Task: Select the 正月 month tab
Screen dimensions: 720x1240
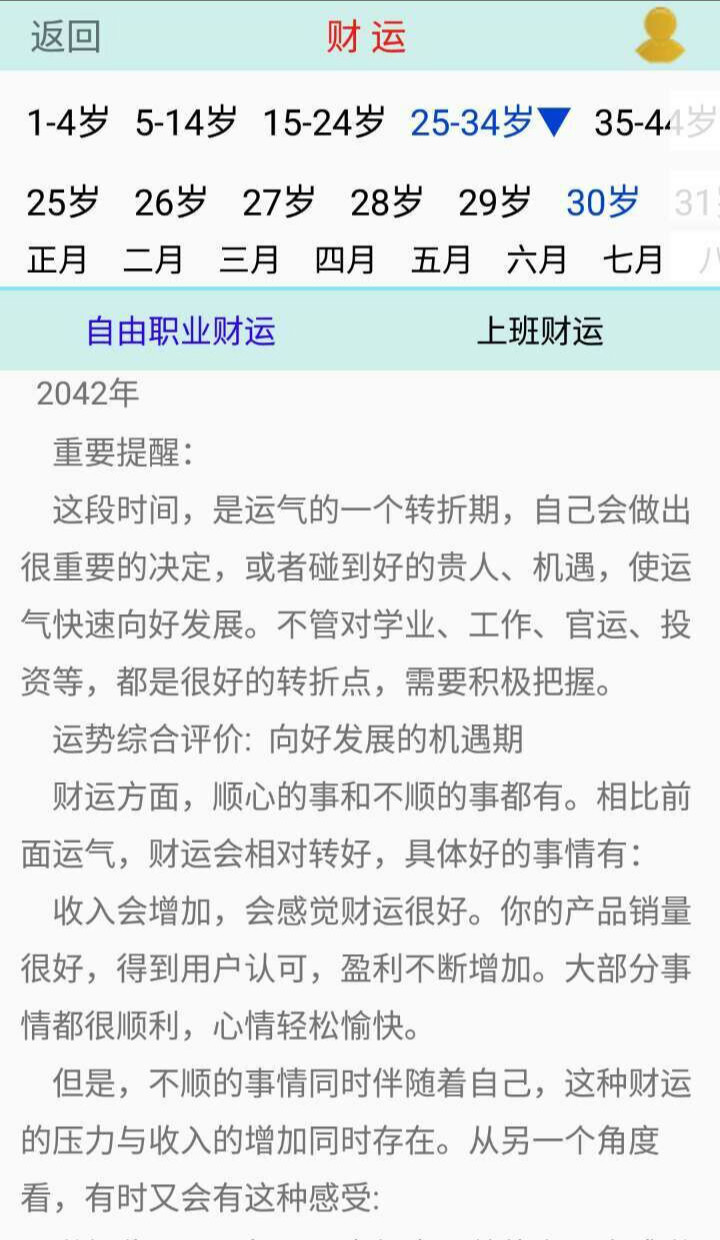Action: [55, 260]
